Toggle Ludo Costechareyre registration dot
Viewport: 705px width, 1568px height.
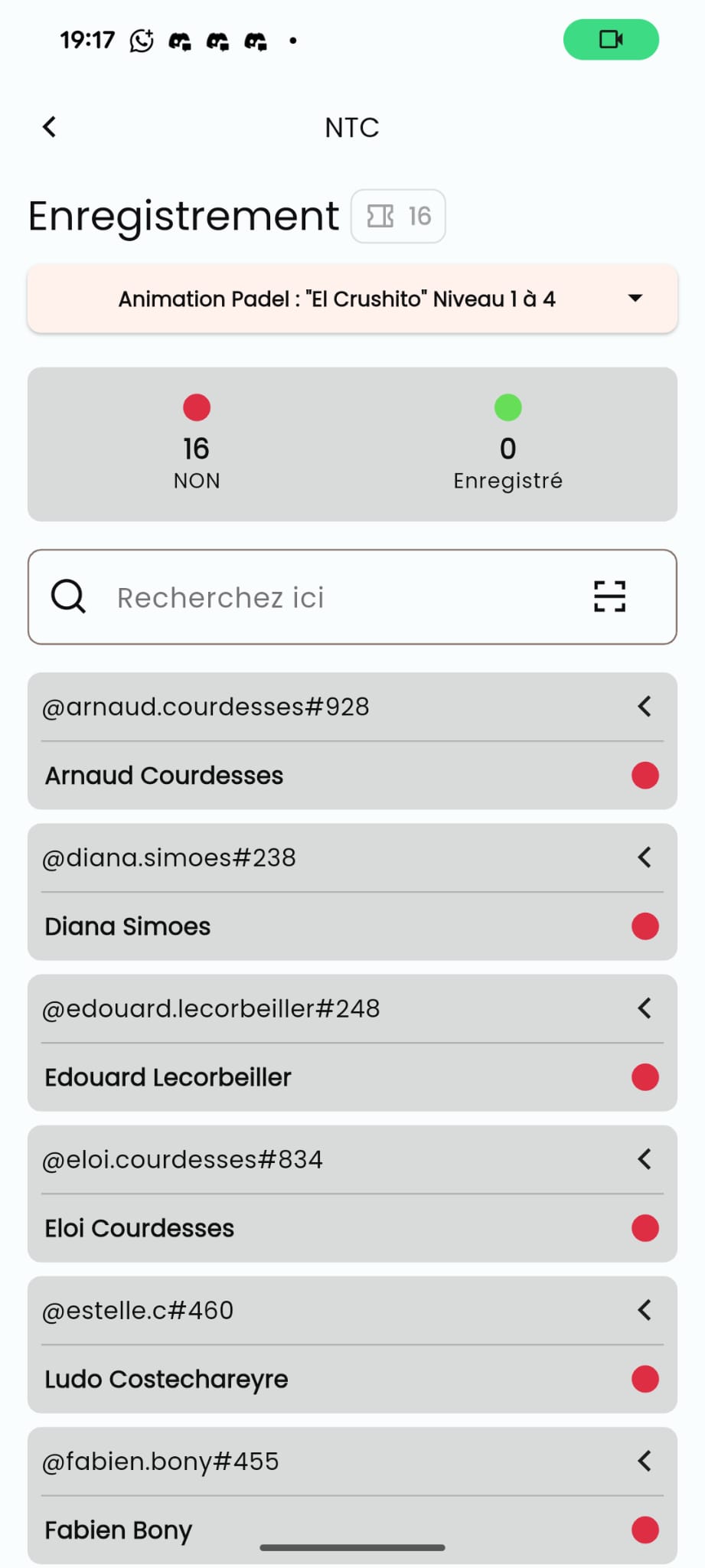coord(645,1379)
